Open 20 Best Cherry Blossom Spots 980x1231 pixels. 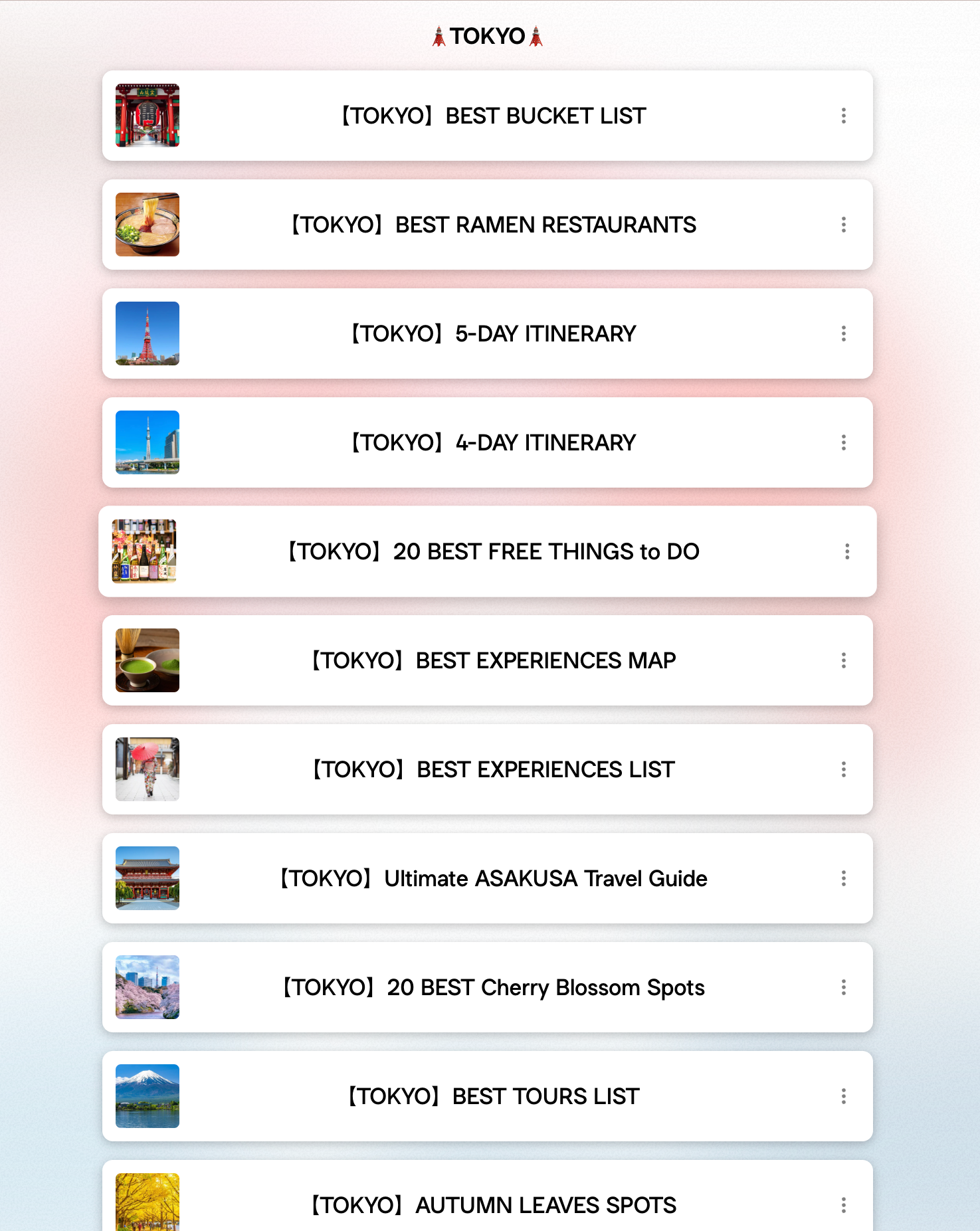click(x=493, y=987)
